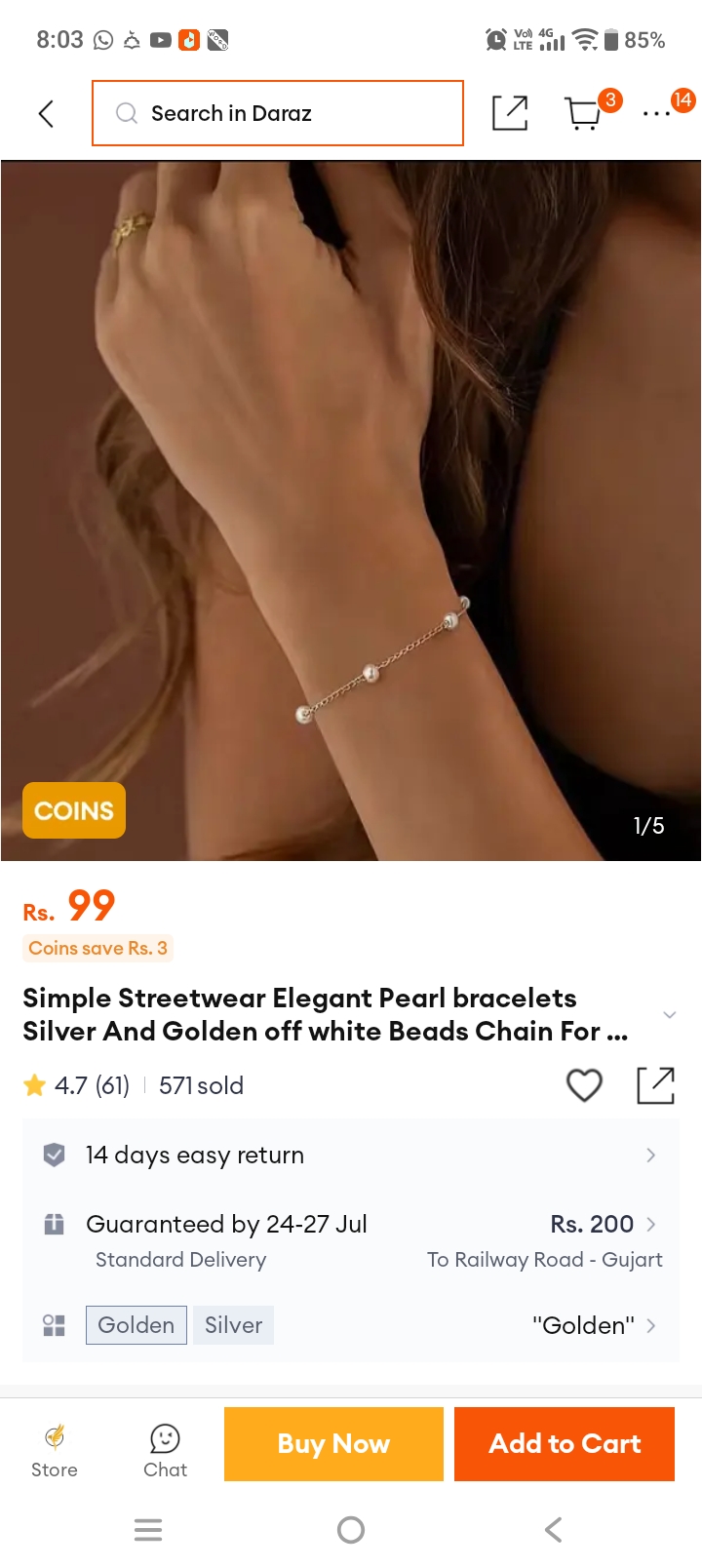Visit the seller Store
This screenshot has height=1568, width=702.
pyautogui.click(x=55, y=1452)
